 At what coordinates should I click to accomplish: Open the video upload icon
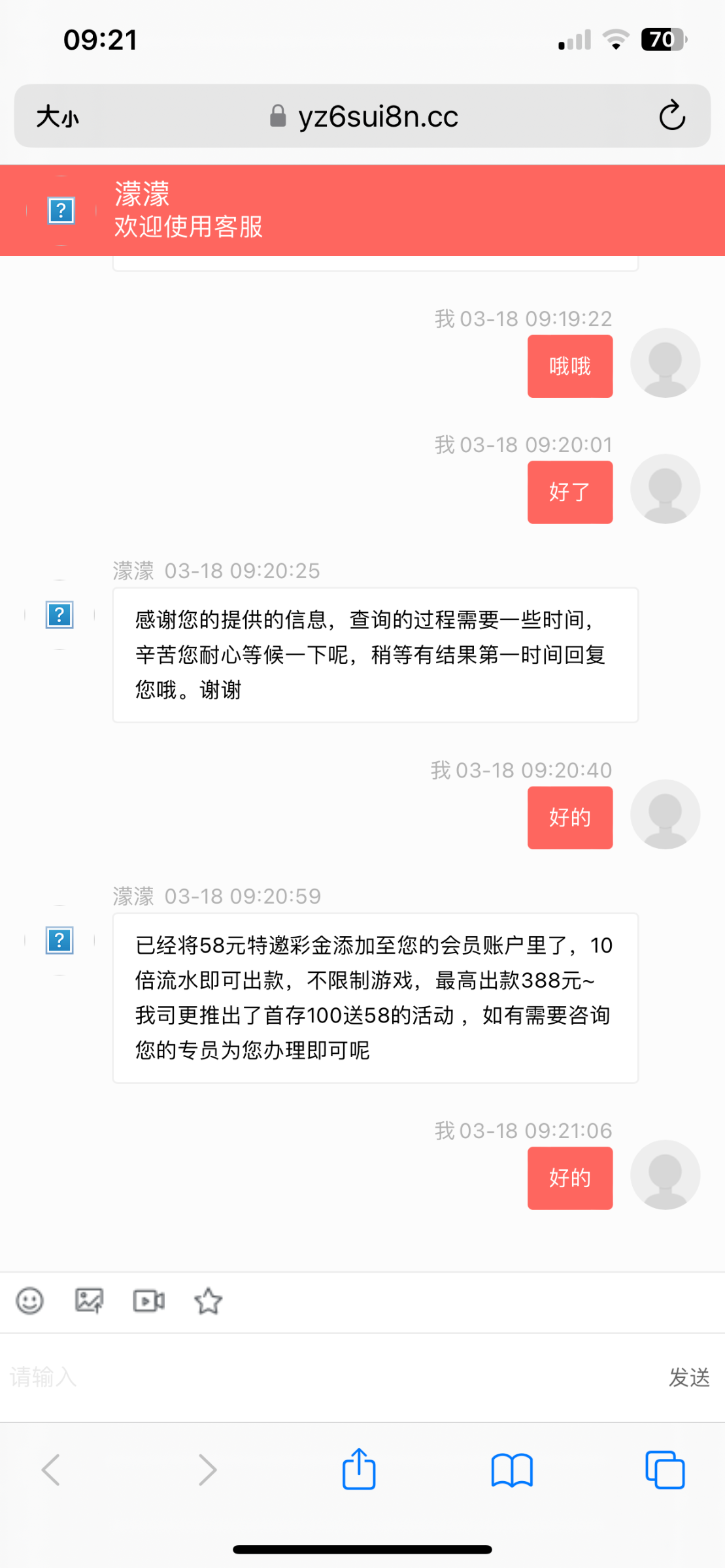click(x=148, y=1300)
